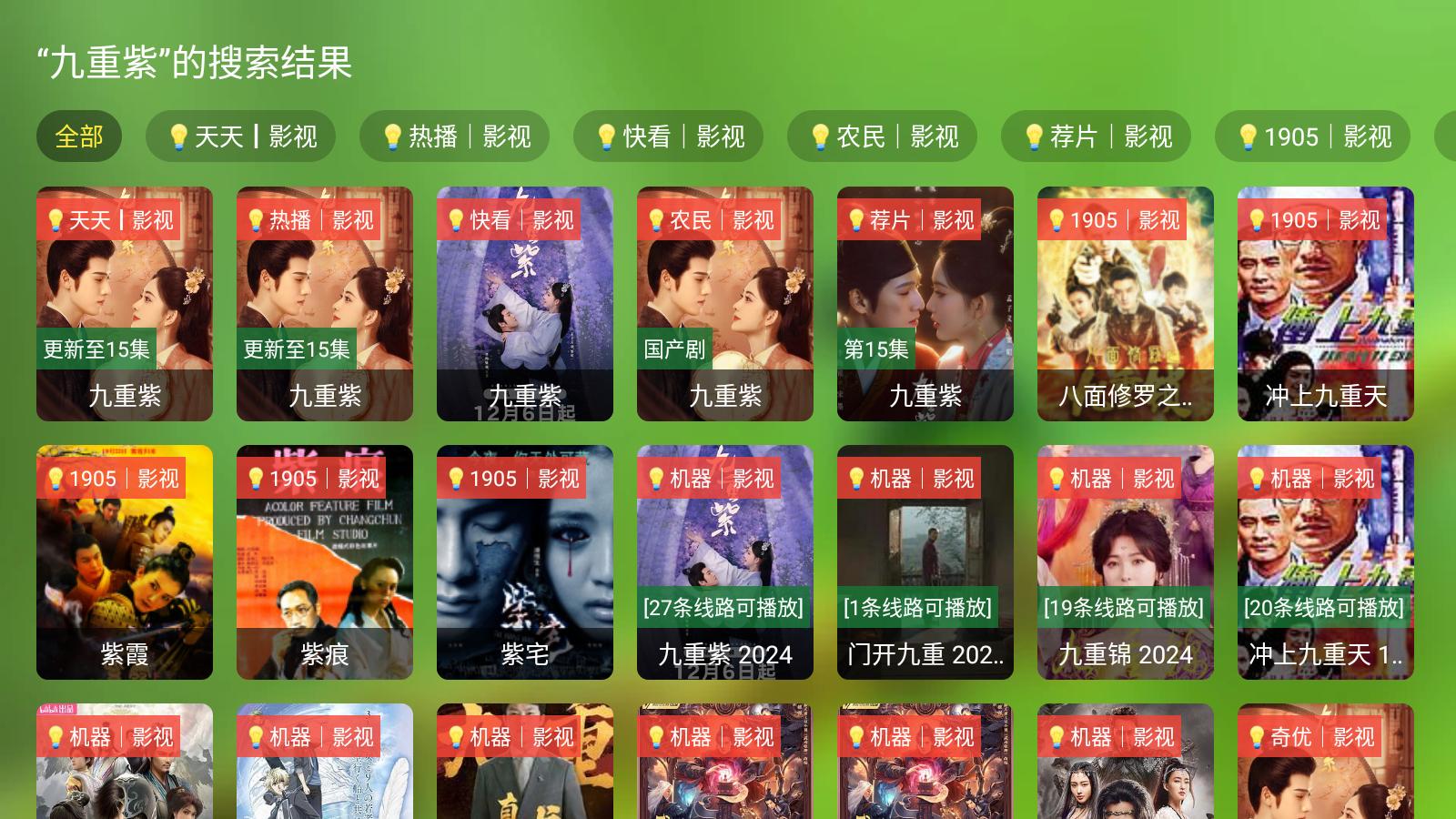Image resolution: width=1456 pixels, height=819 pixels.
Task: Open 冲上九重天 from 1905 source
Action: [1326, 304]
